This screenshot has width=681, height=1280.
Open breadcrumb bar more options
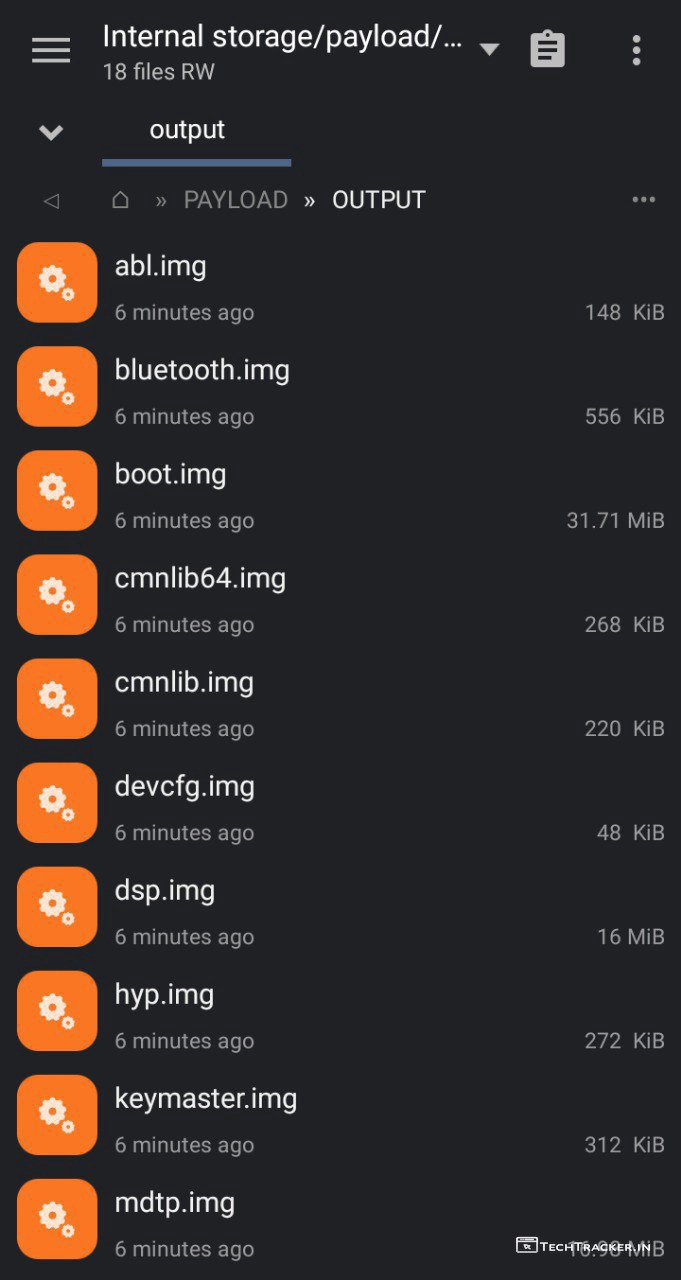(643, 200)
